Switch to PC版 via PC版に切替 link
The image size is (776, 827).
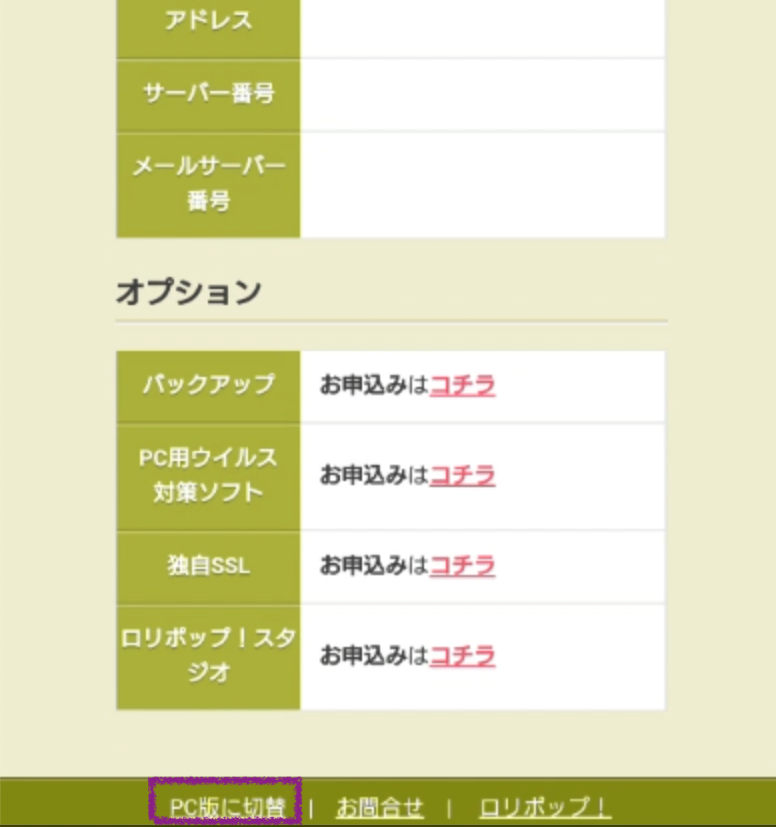(227, 807)
